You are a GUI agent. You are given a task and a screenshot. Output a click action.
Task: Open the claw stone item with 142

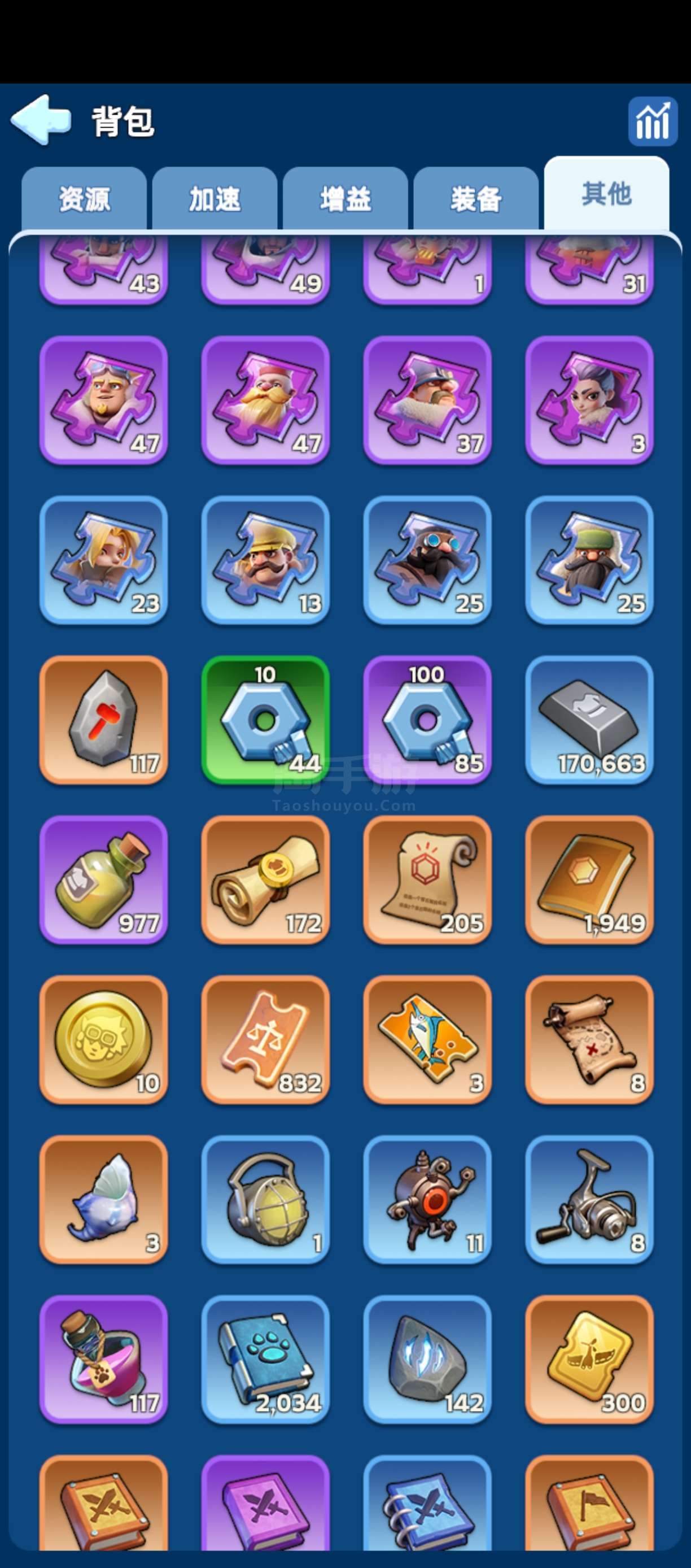click(x=427, y=1360)
